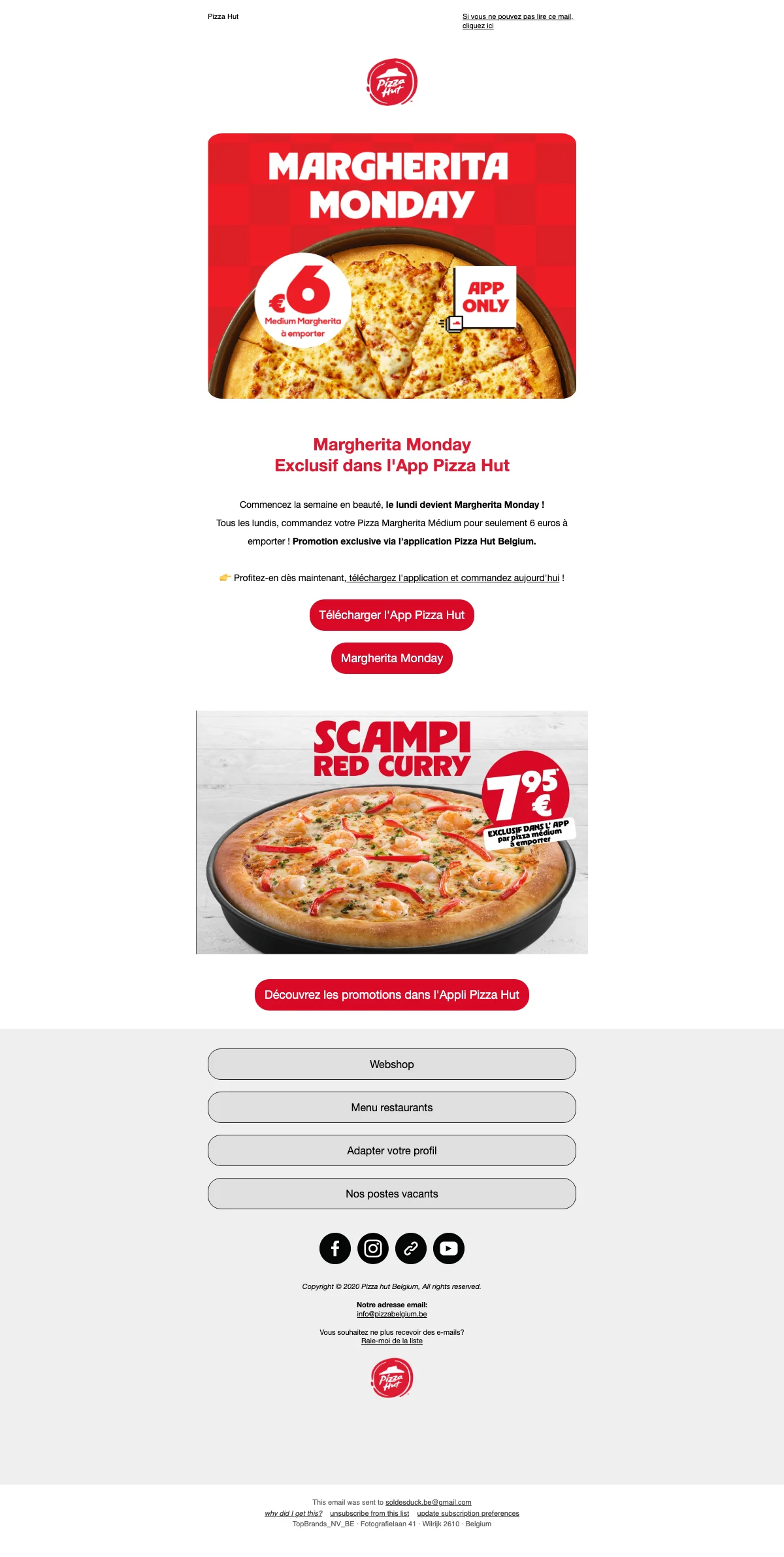The height and width of the screenshot is (1557, 784).
Task: Email info@pizzabelgium.be
Action: pyautogui.click(x=392, y=1314)
